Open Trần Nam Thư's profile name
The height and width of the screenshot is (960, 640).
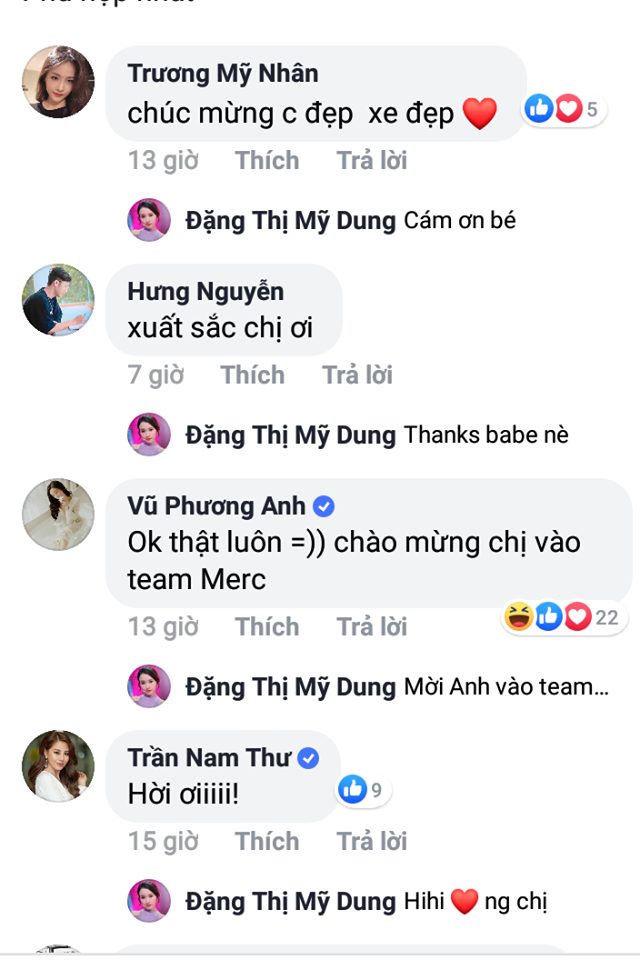(209, 758)
